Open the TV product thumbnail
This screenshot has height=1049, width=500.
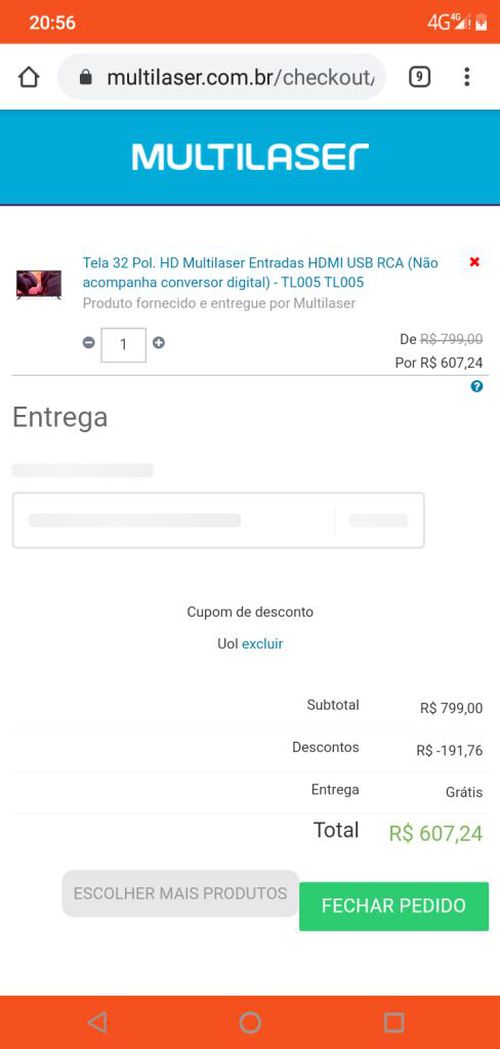(x=39, y=284)
